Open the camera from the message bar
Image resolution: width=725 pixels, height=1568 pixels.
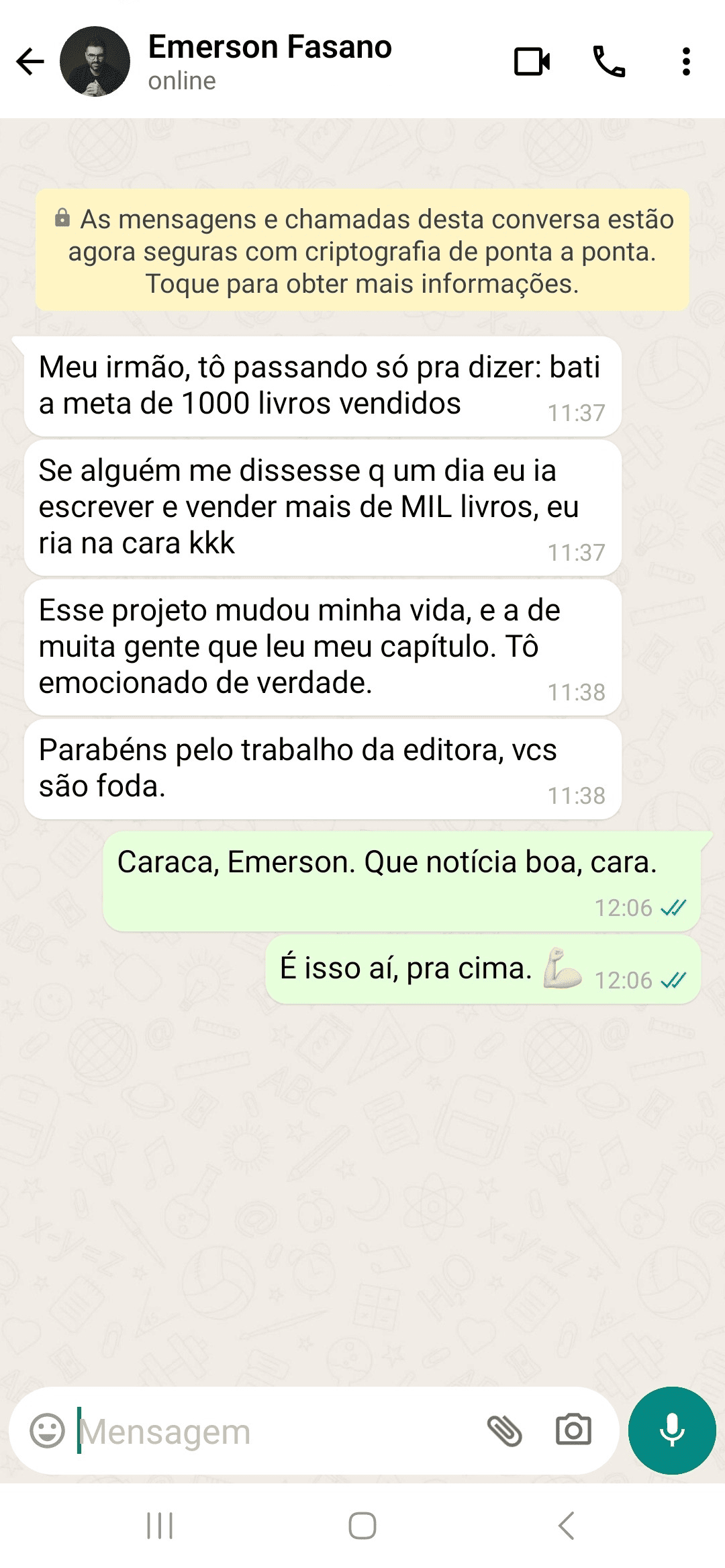[573, 1430]
